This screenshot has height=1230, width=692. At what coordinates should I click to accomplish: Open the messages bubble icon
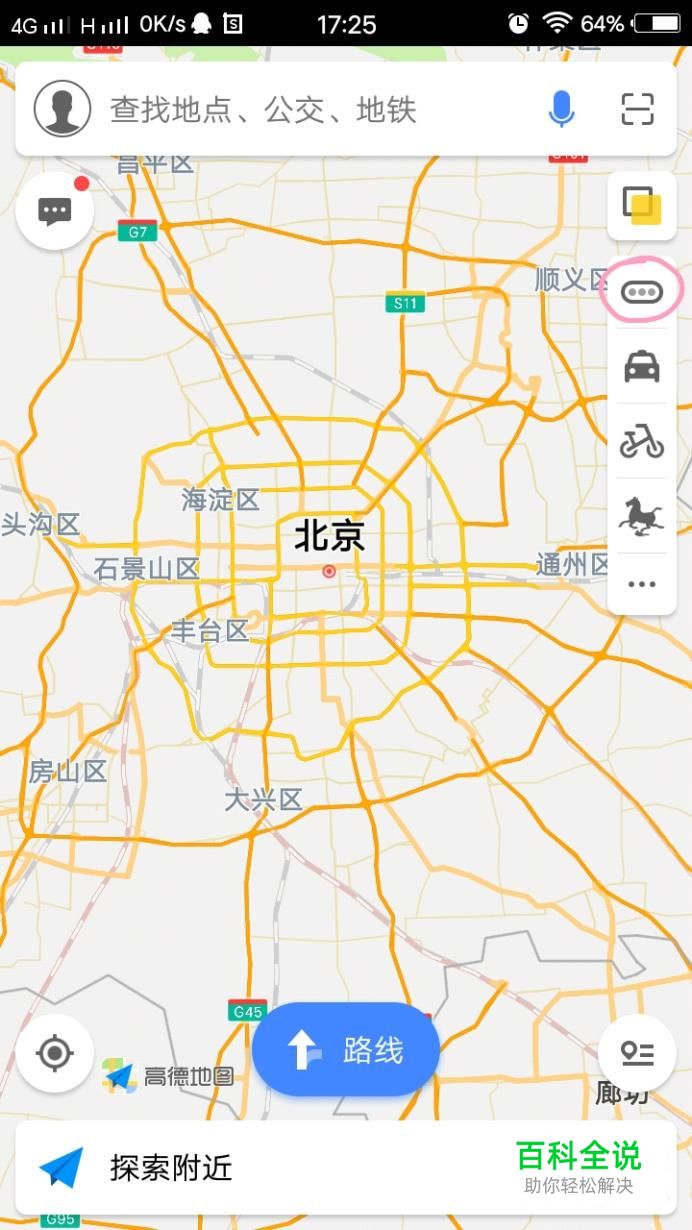[55, 211]
